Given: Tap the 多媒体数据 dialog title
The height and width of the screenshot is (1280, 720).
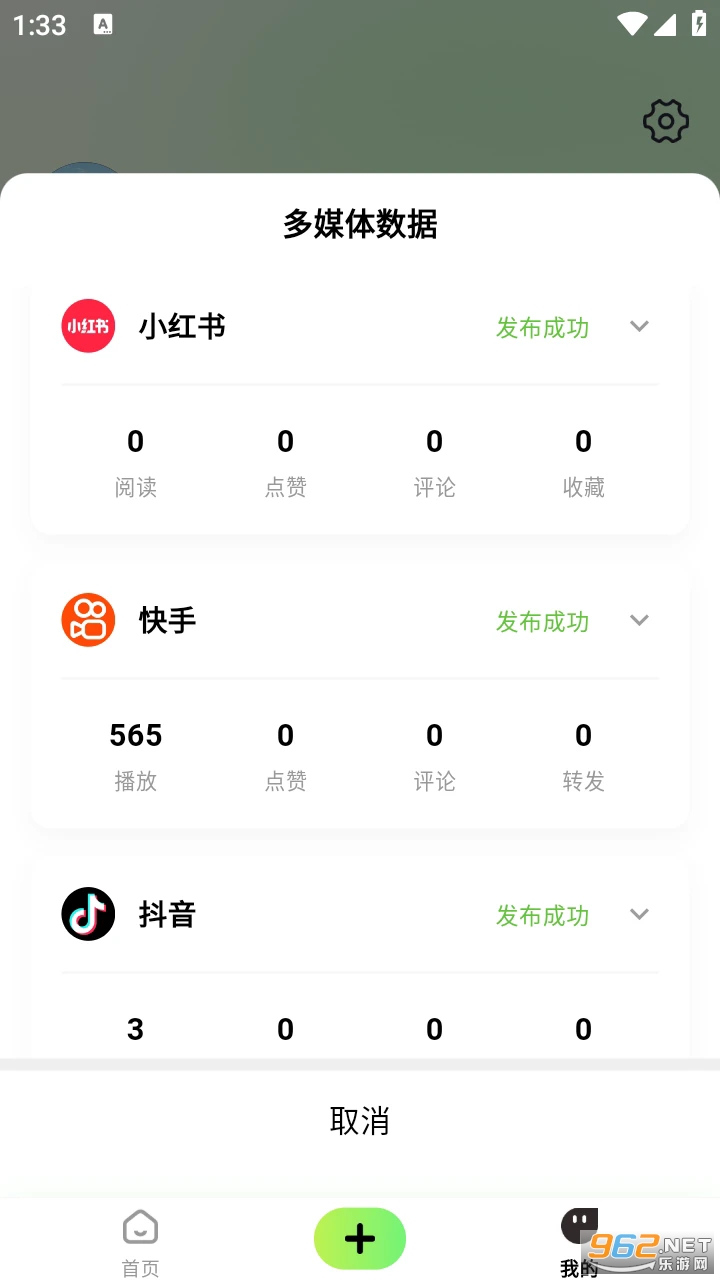Looking at the screenshot, I should [x=360, y=225].
